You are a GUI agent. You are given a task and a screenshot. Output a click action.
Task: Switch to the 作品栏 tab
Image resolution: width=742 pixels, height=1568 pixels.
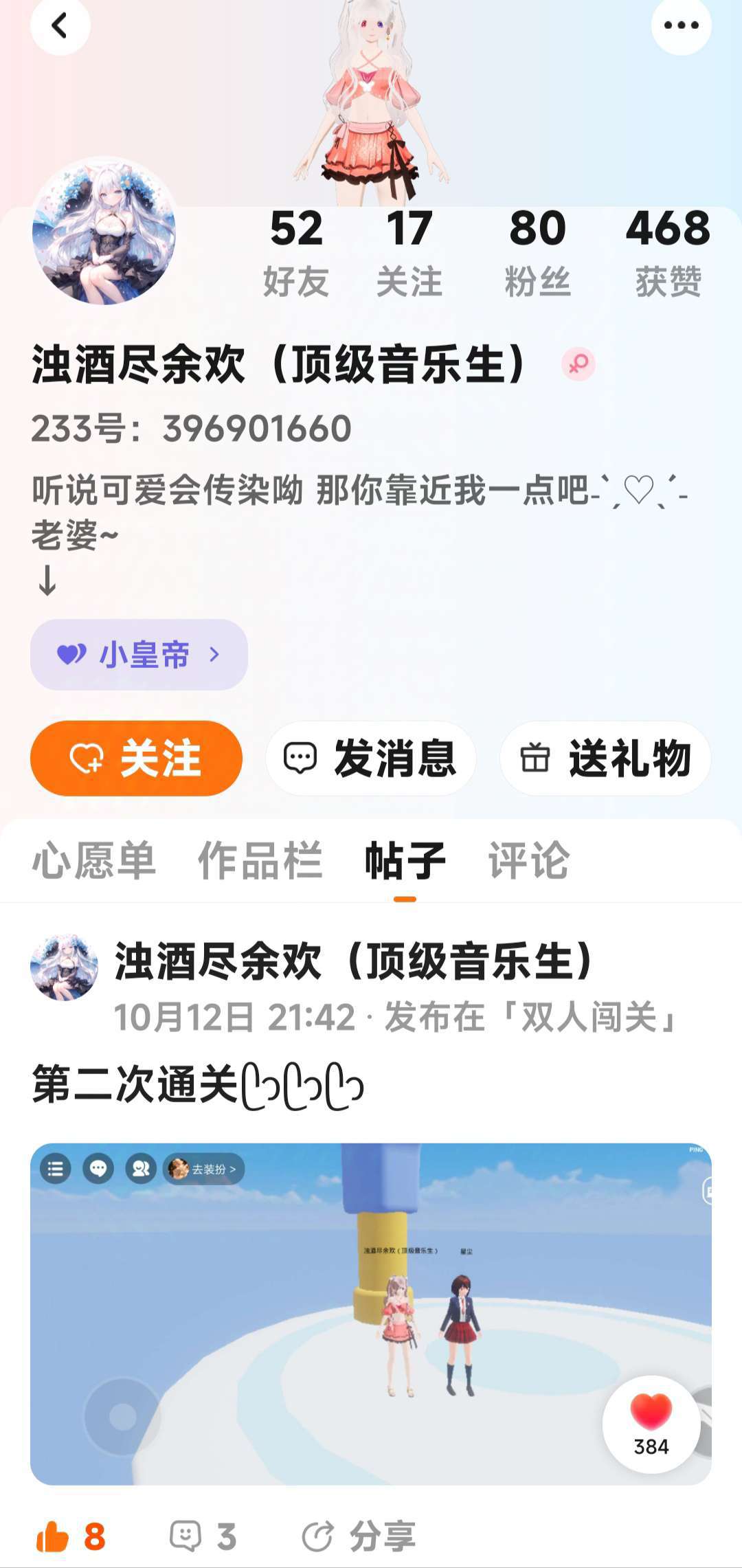260,860
